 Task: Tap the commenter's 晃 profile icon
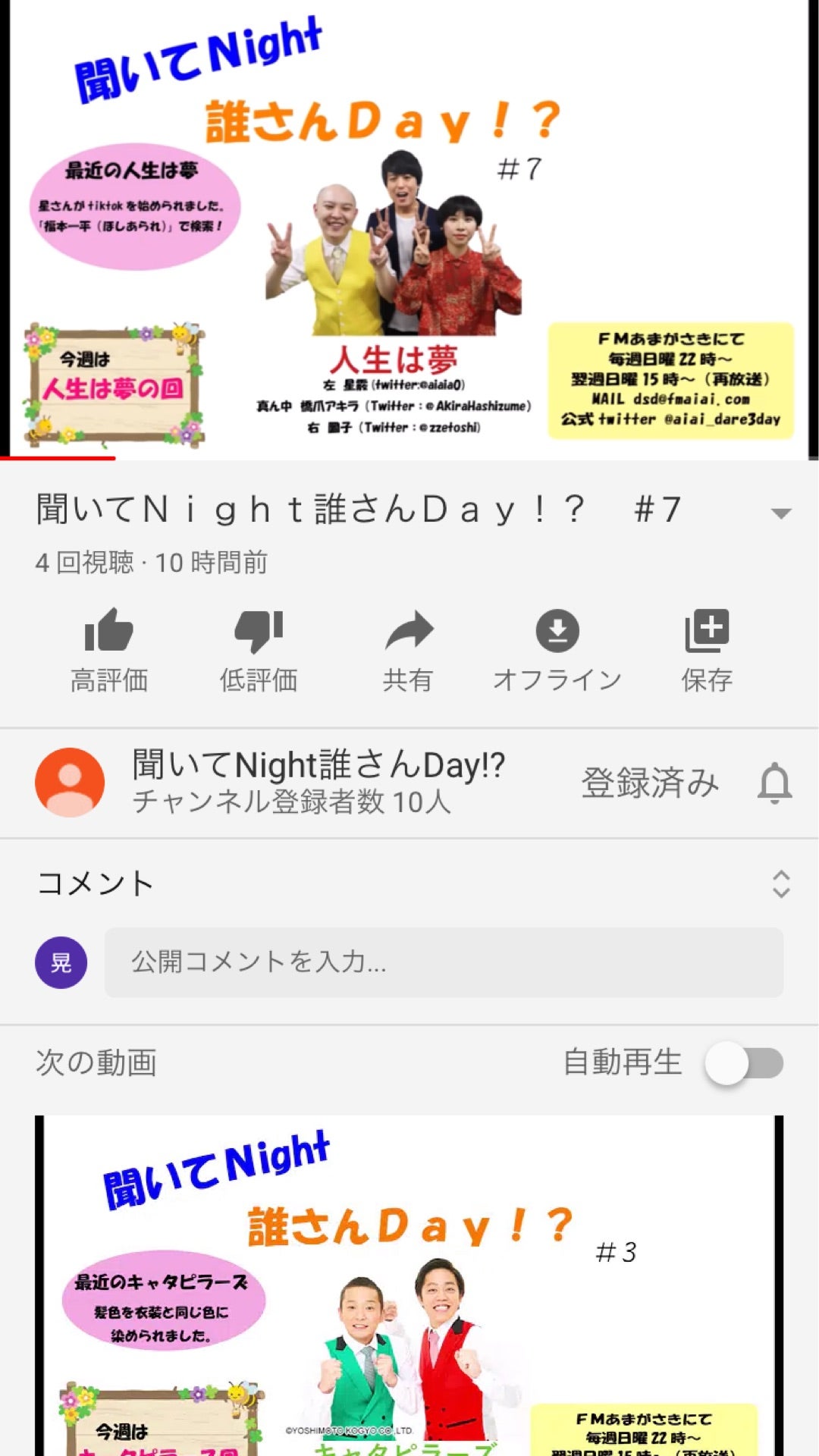pyautogui.click(x=59, y=962)
